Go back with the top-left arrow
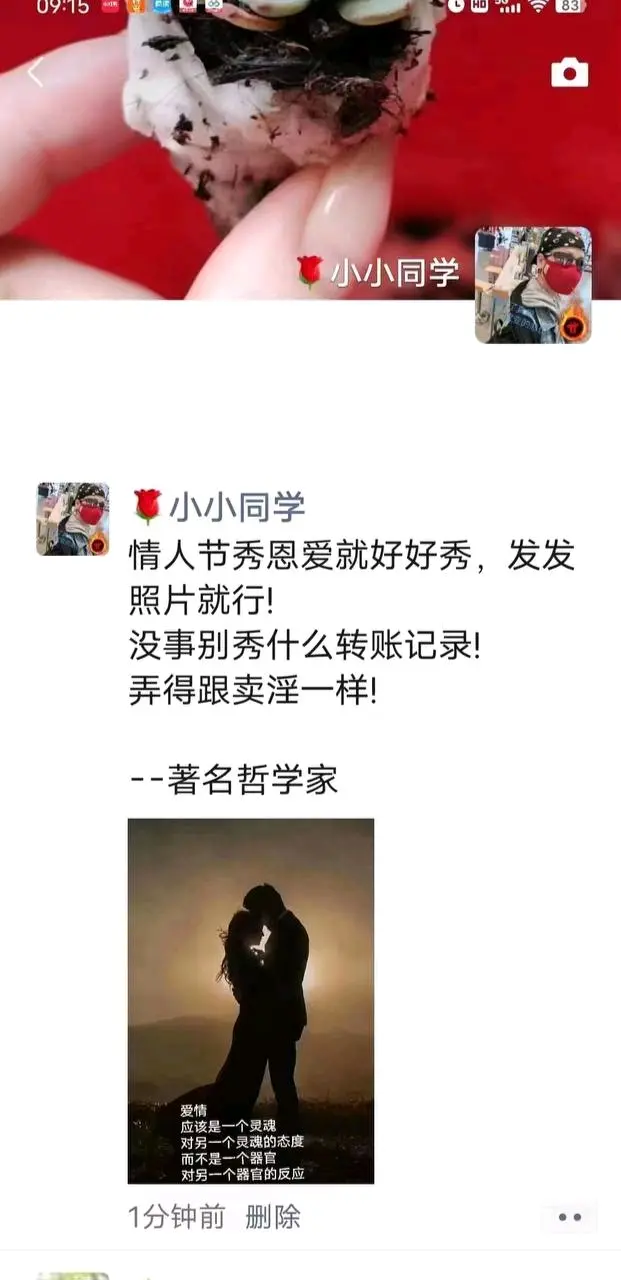This screenshot has height=1280, width=621. [x=36, y=73]
